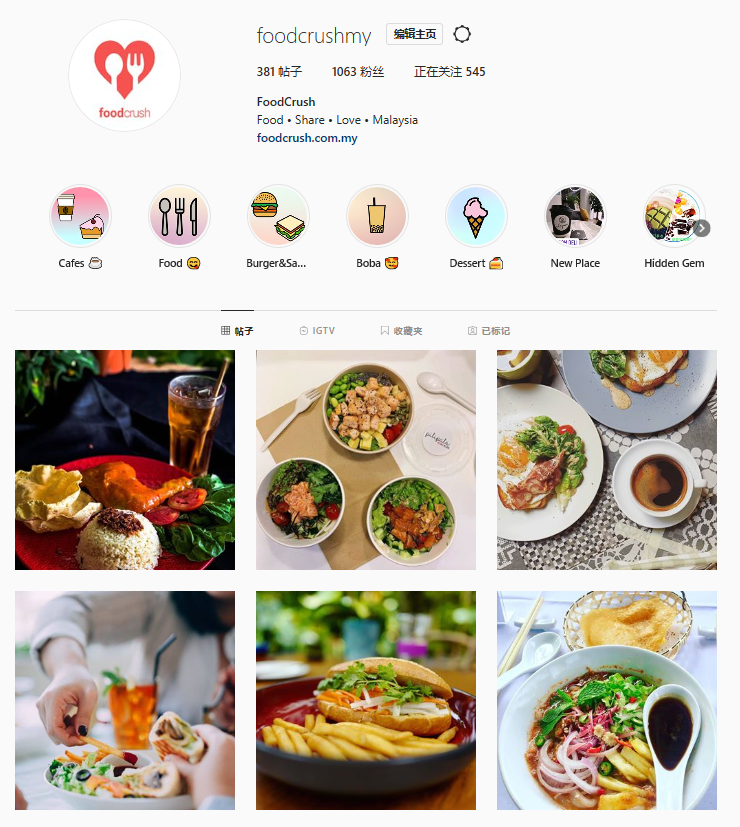740x827 pixels.
Task: Open the fried chicken and rice post
Action: click(125, 460)
